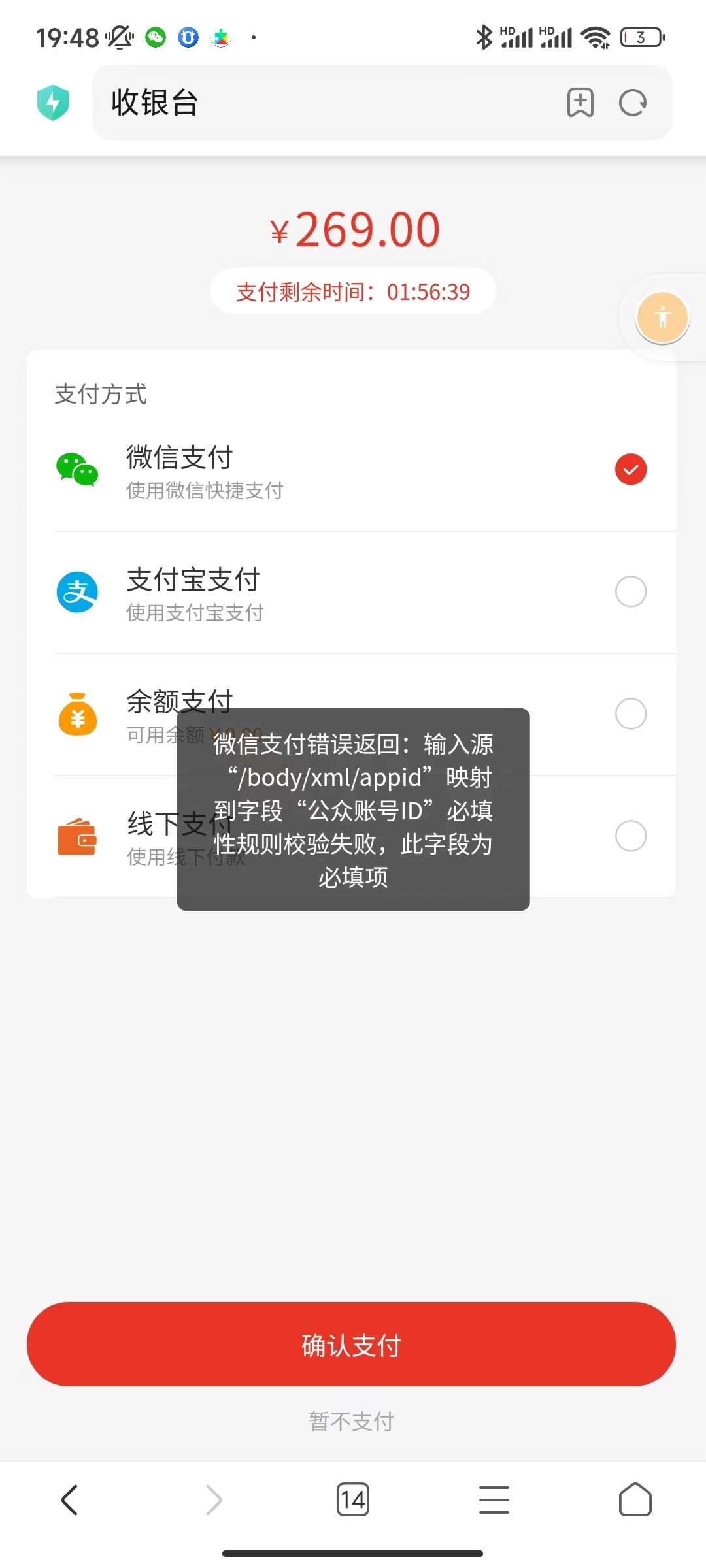Go to the browser home page
Screen dimensions: 706x1568
click(x=635, y=1500)
